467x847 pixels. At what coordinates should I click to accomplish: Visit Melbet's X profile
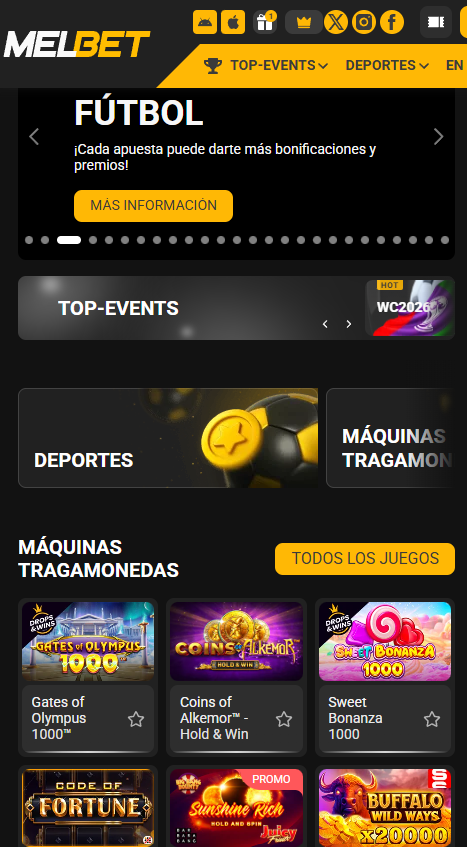click(336, 22)
